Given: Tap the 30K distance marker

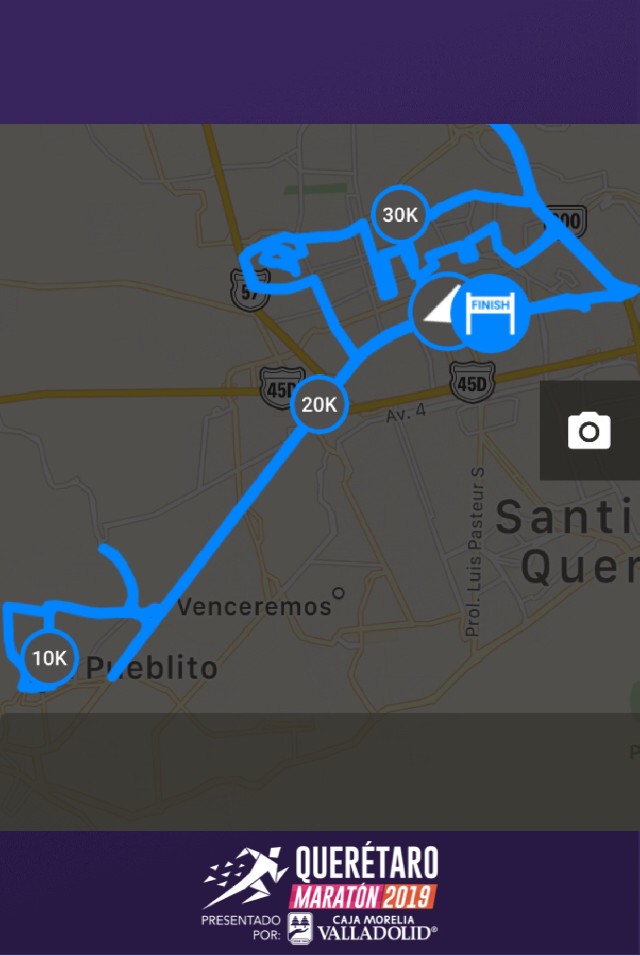Looking at the screenshot, I should click(x=400, y=215).
